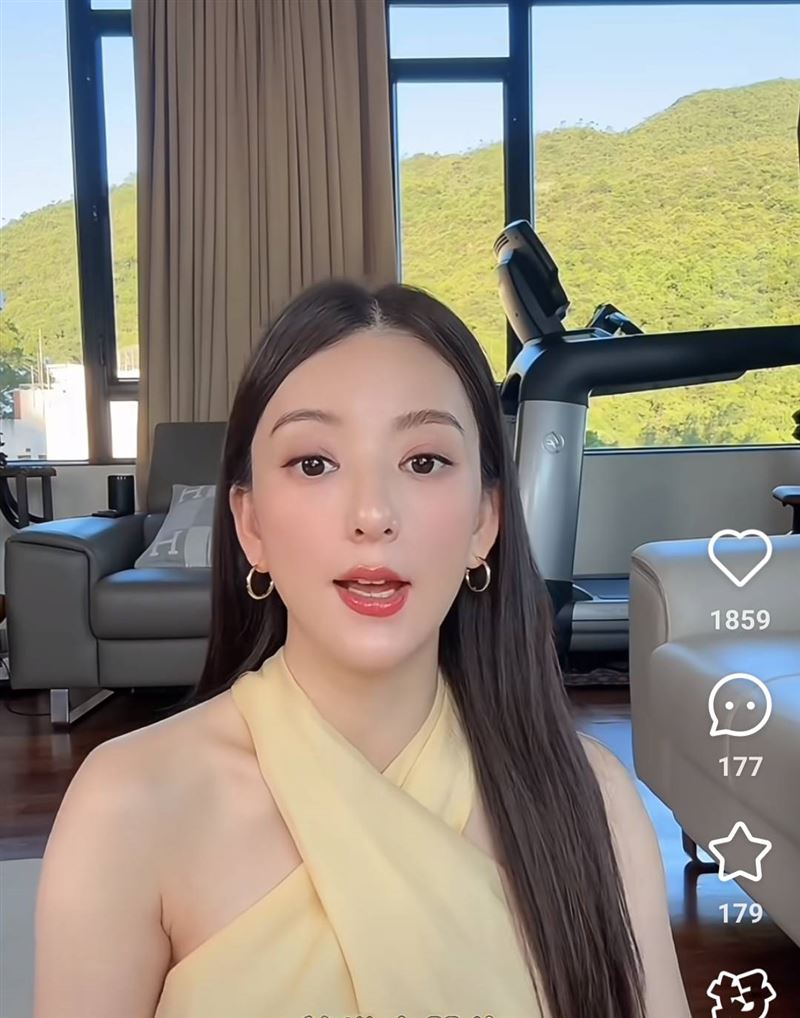Open the comments speech bubble
This screenshot has height=1018, width=800.
click(x=740, y=705)
